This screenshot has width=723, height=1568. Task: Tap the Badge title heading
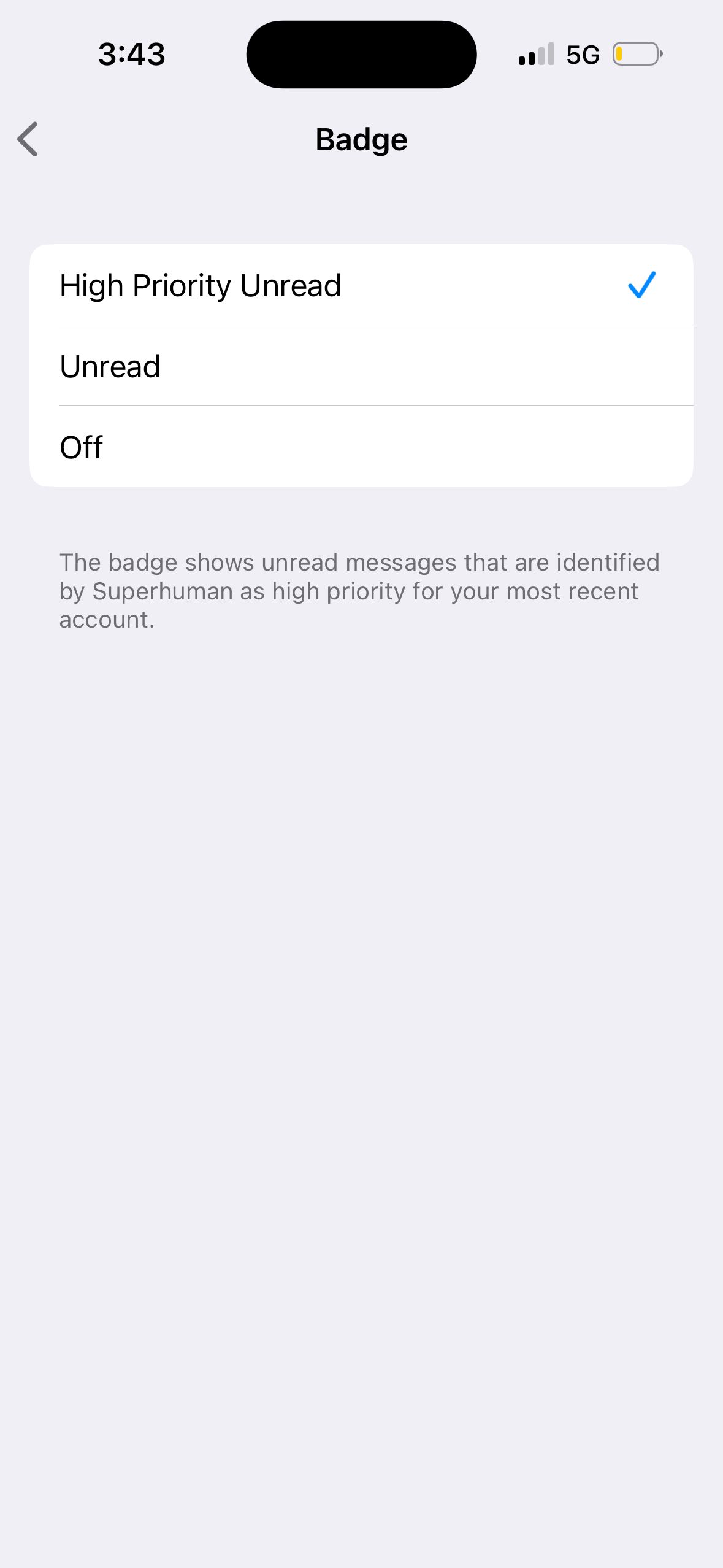pos(361,139)
